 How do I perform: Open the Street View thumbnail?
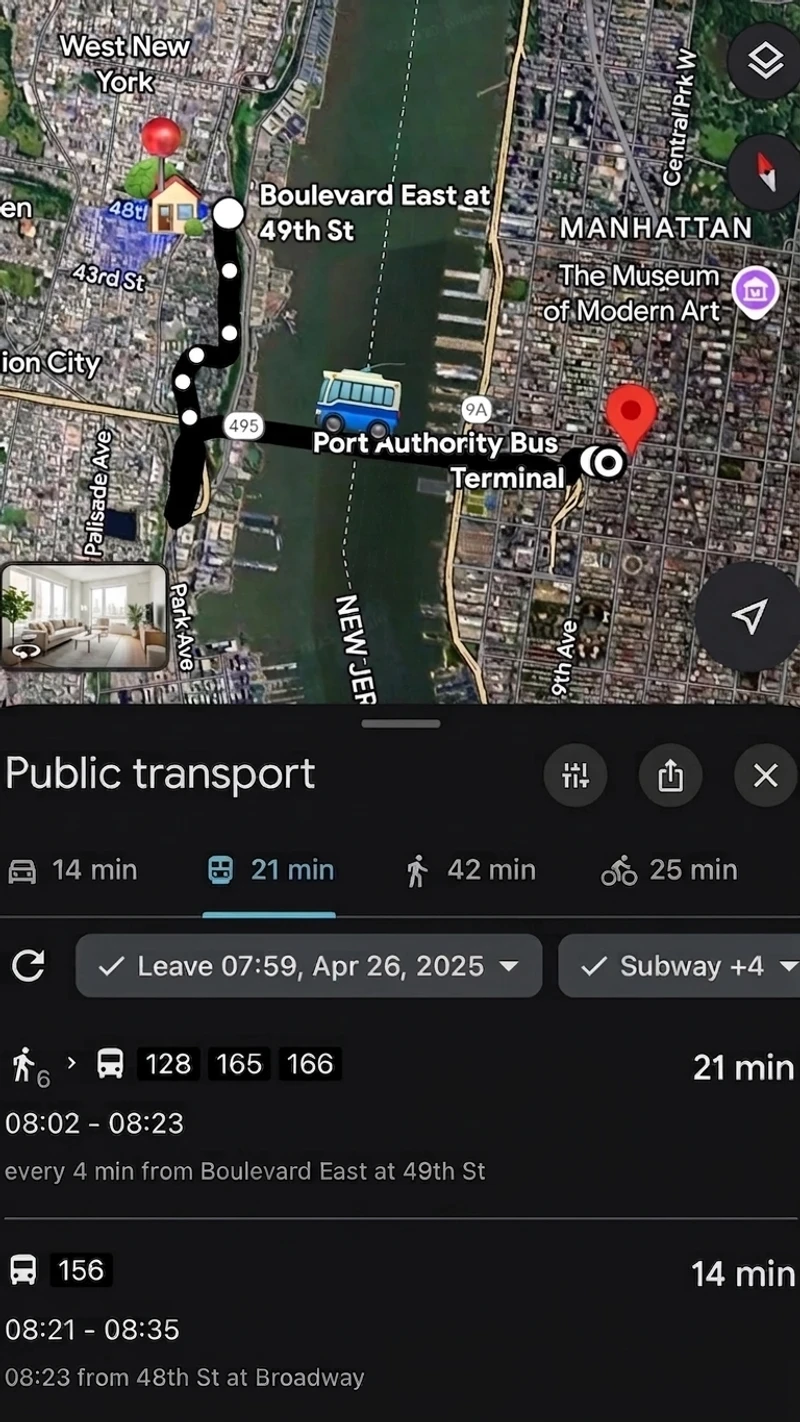coord(84,617)
